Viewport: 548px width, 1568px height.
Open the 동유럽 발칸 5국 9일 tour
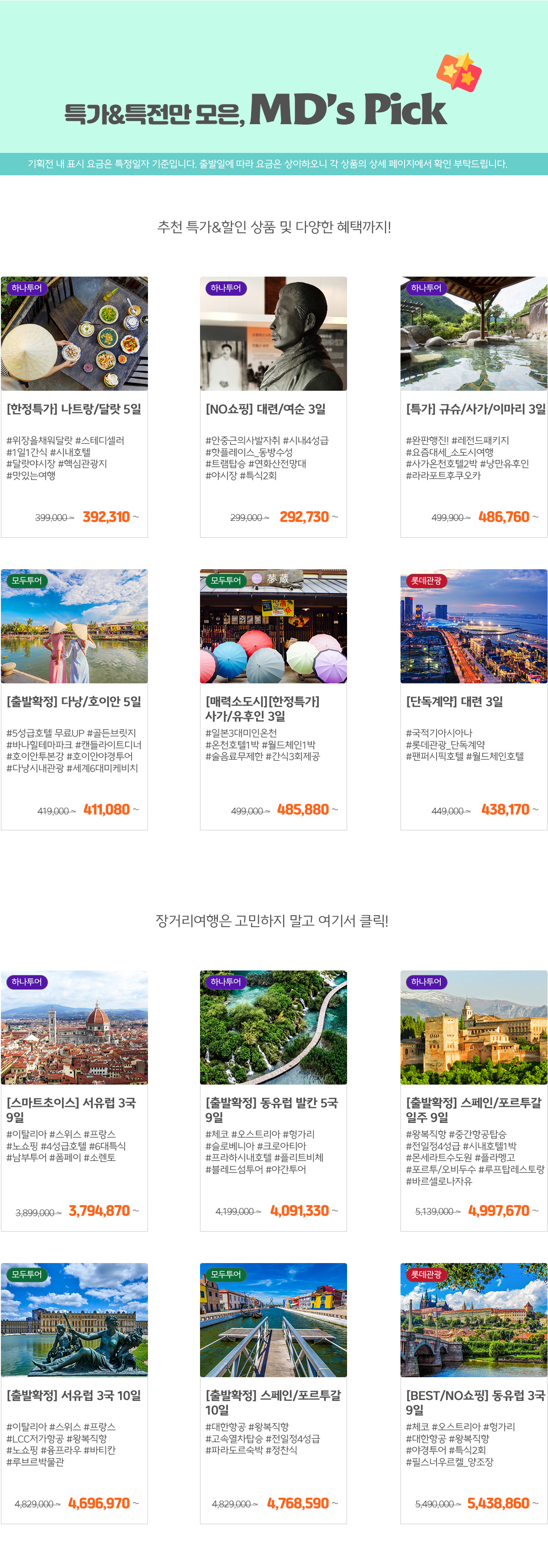coord(273,1110)
